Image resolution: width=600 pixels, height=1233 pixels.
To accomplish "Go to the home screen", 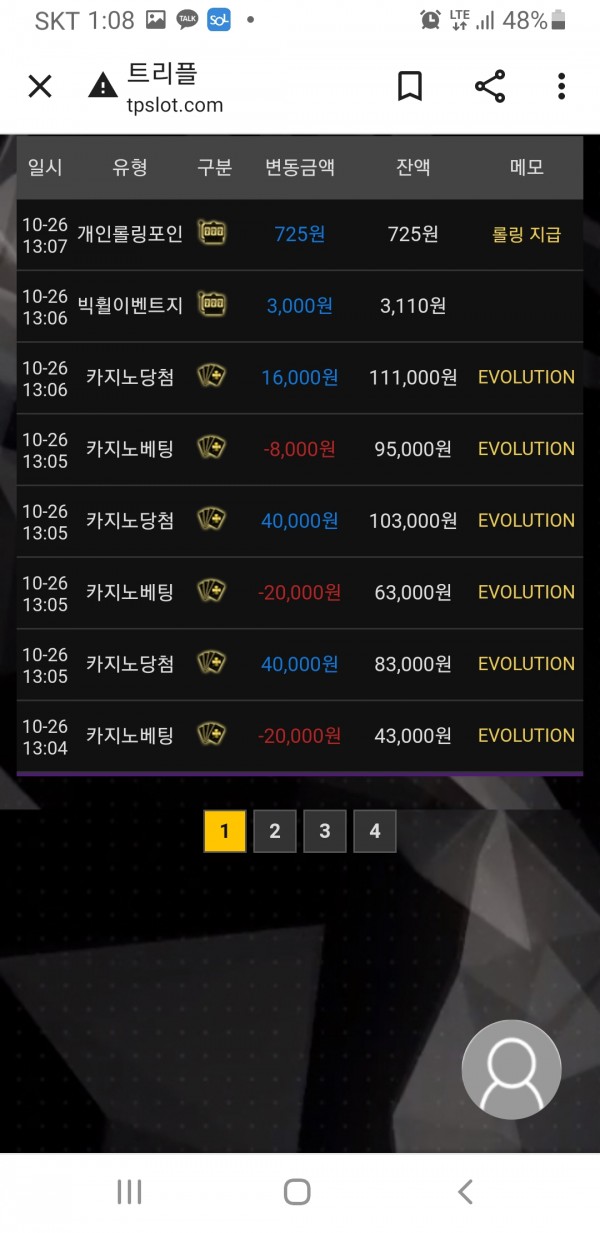I will click(x=297, y=1191).
